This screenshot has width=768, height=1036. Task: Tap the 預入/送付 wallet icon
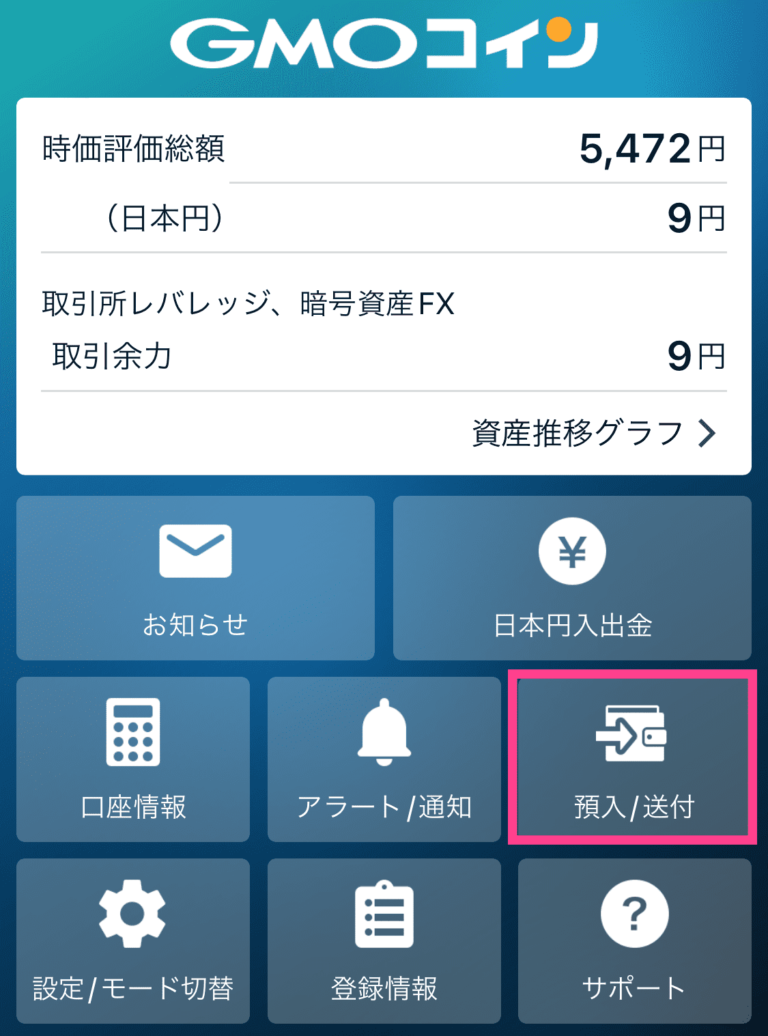633,733
